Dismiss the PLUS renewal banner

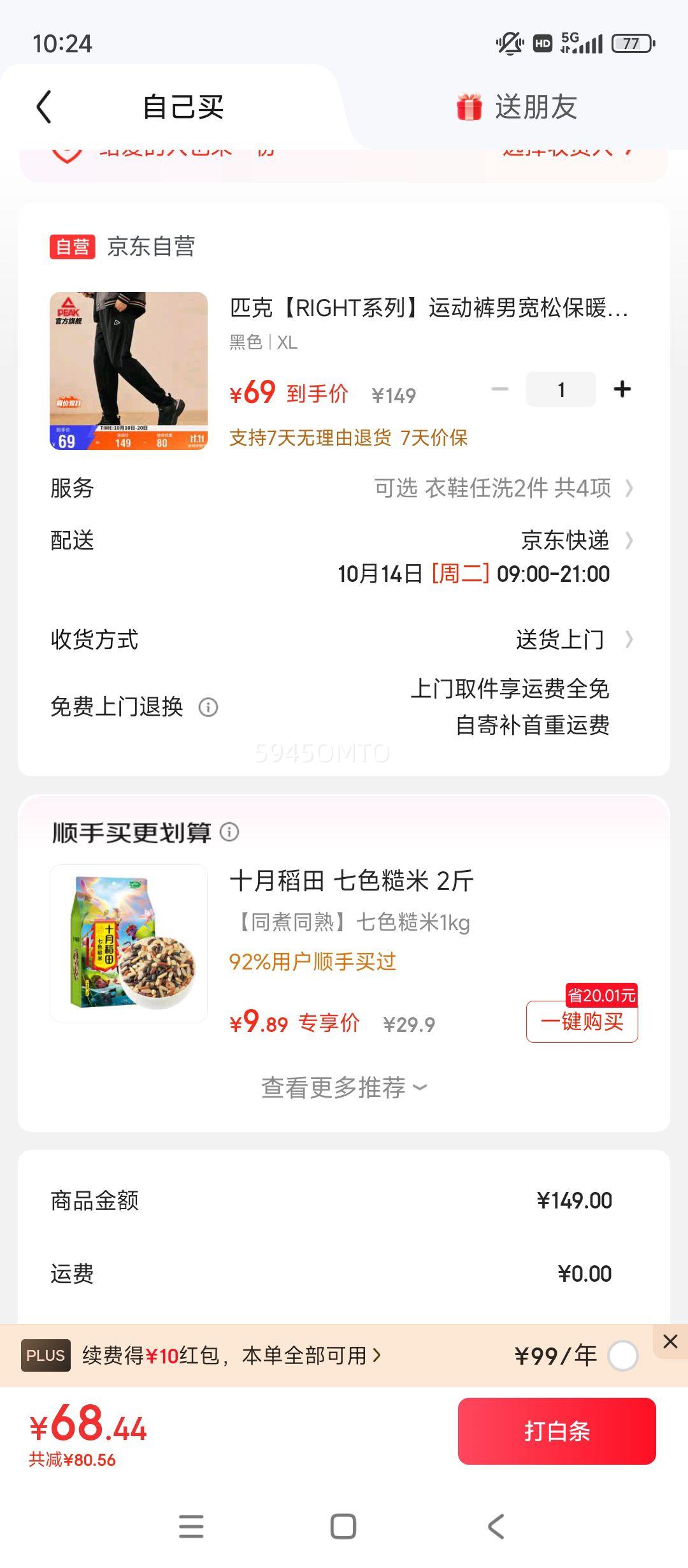(x=670, y=1341)
